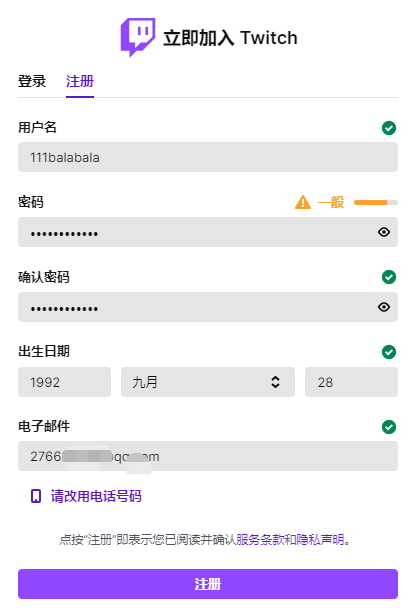Image resolution: width=415 pixels, height=612 pixels.
Task: Open the 九月 month dropdown
Action: 208,382
